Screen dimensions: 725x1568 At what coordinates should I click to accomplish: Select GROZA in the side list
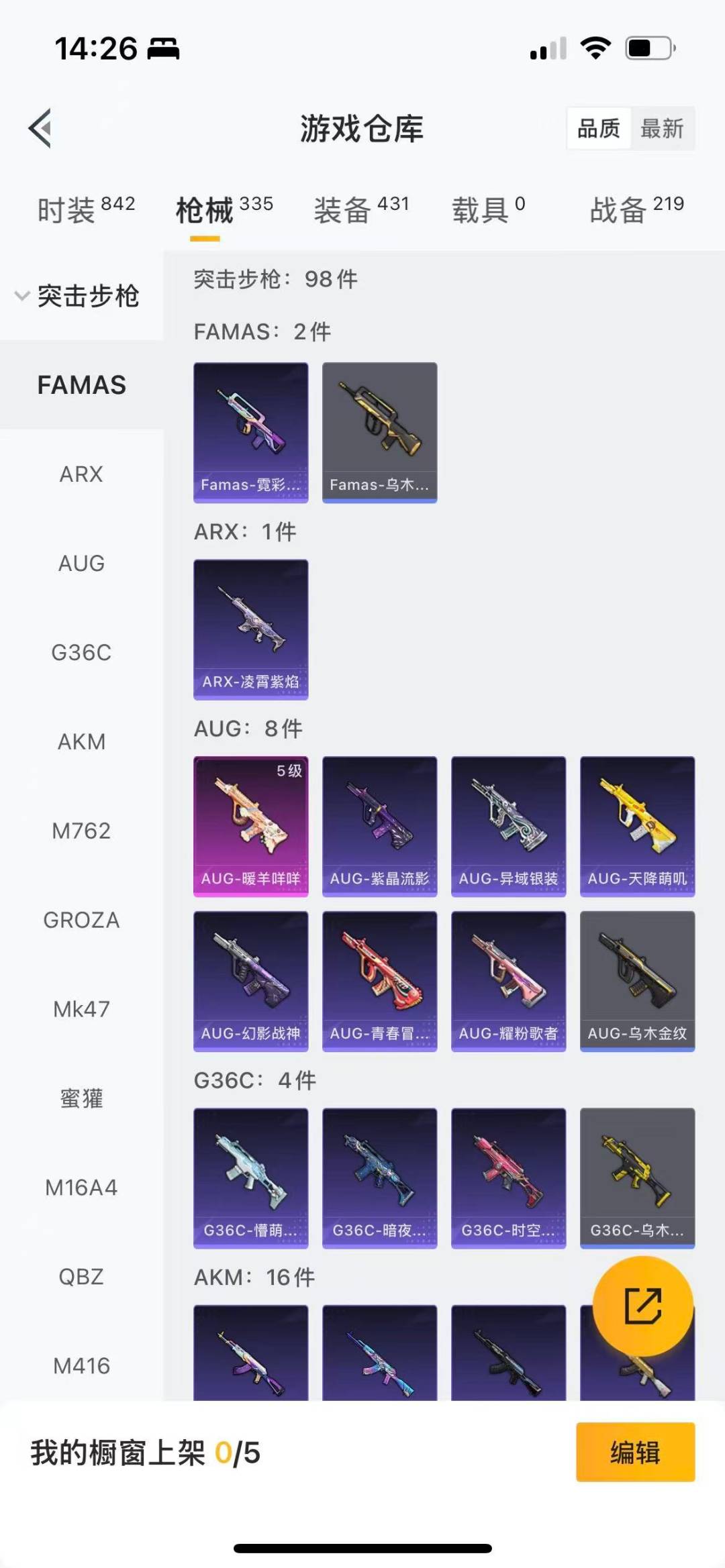click(81, 921)
